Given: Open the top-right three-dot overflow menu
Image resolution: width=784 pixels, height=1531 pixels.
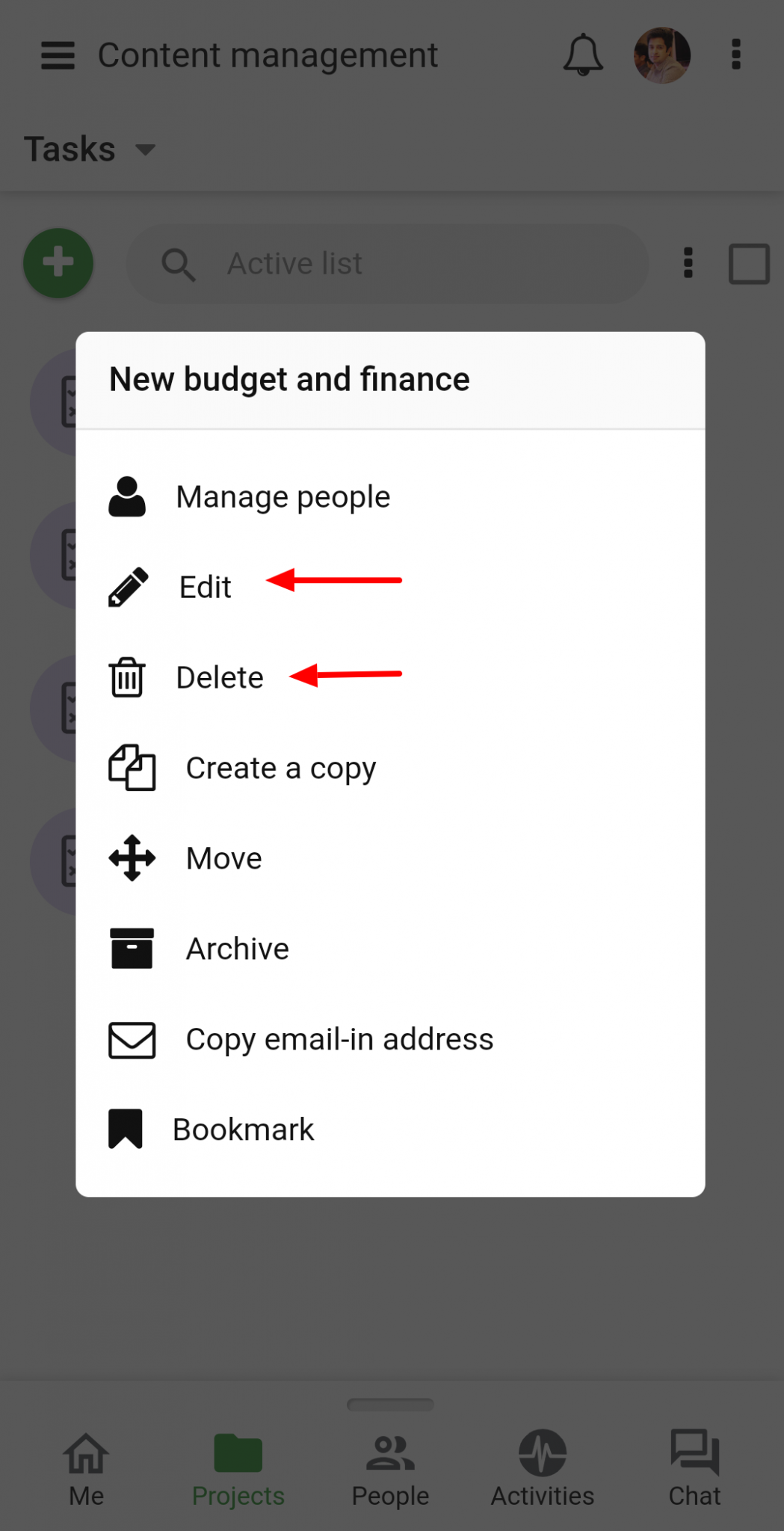Looking at the screenshot, I should coord(735,55).
